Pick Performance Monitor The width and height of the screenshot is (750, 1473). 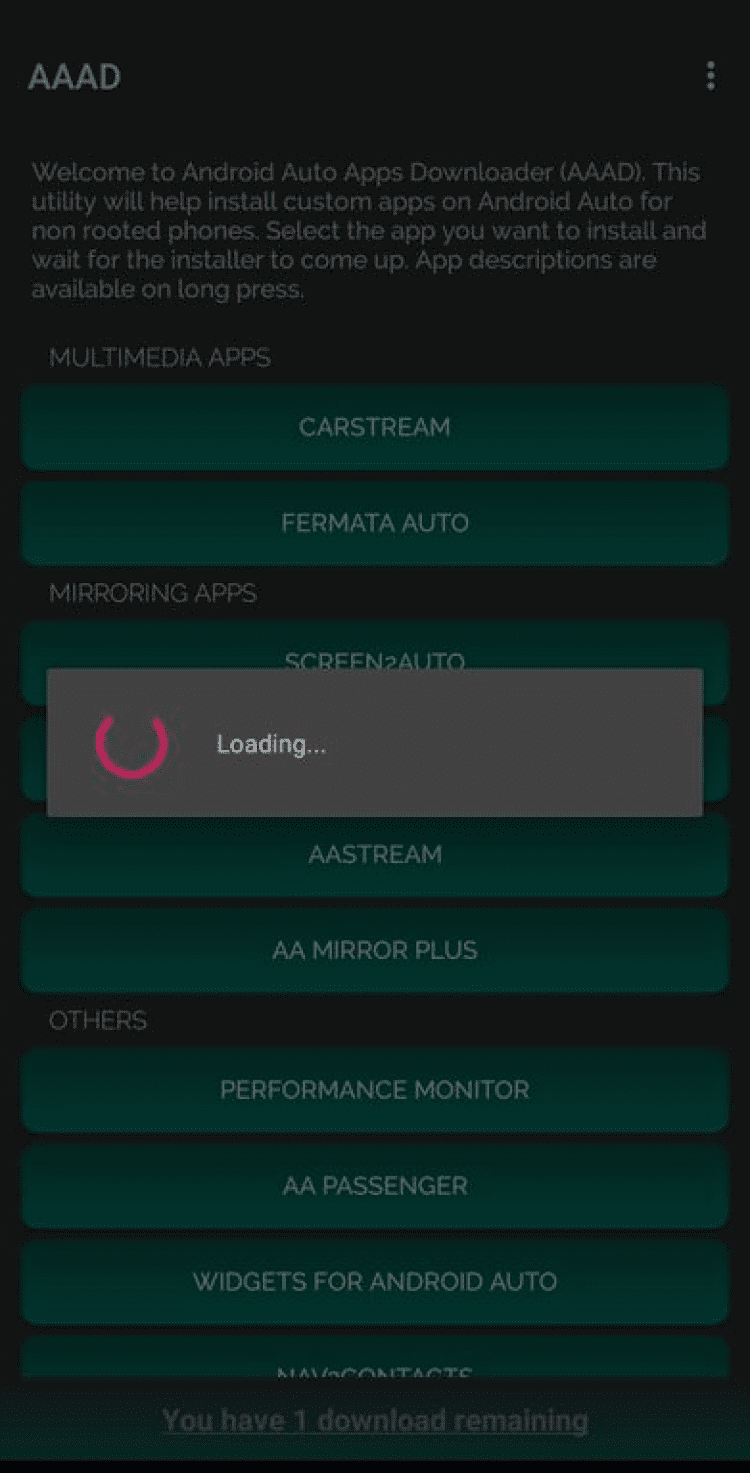point(374,1090)
